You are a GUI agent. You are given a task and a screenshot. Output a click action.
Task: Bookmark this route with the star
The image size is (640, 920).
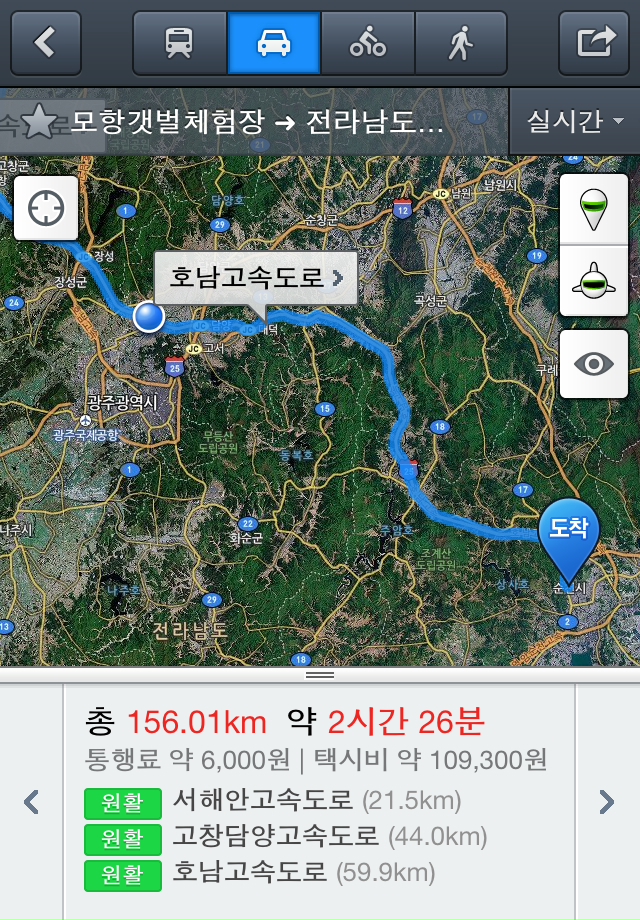click(39, 122)
